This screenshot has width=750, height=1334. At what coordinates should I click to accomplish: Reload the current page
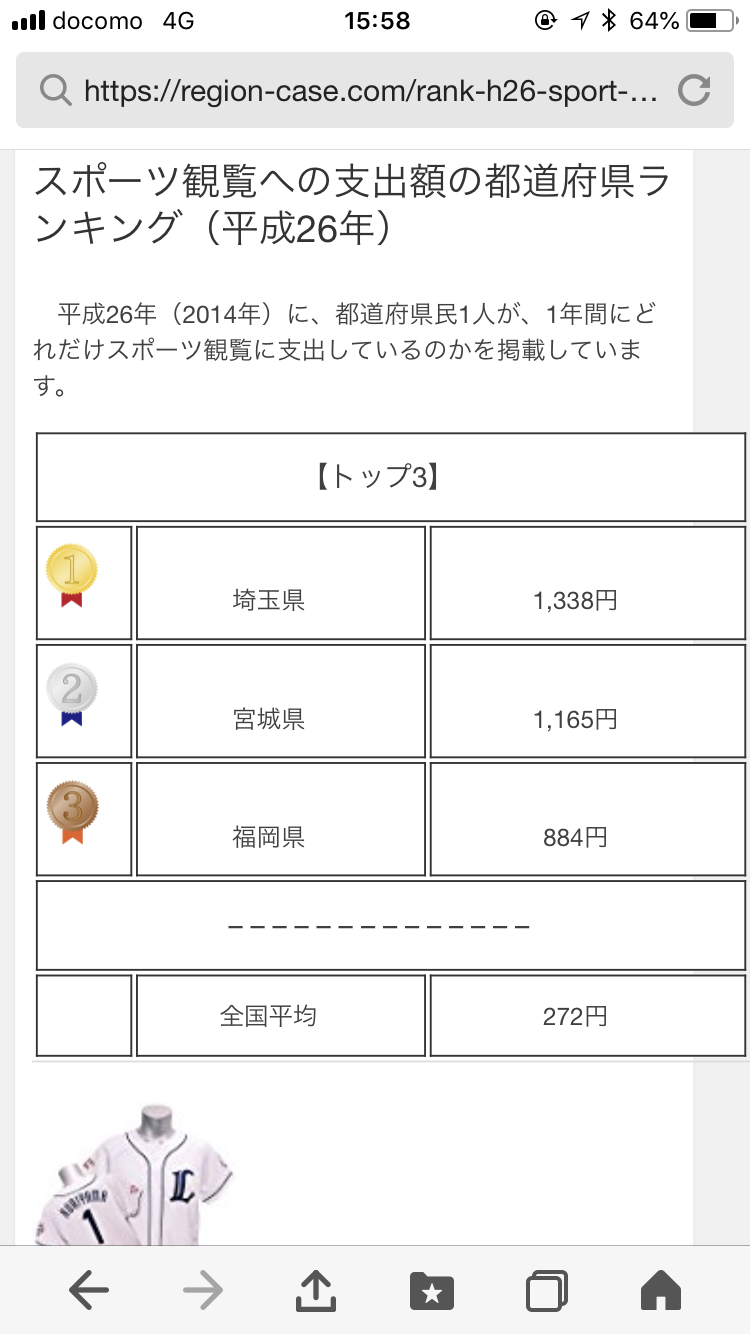(x=693, y=92)
